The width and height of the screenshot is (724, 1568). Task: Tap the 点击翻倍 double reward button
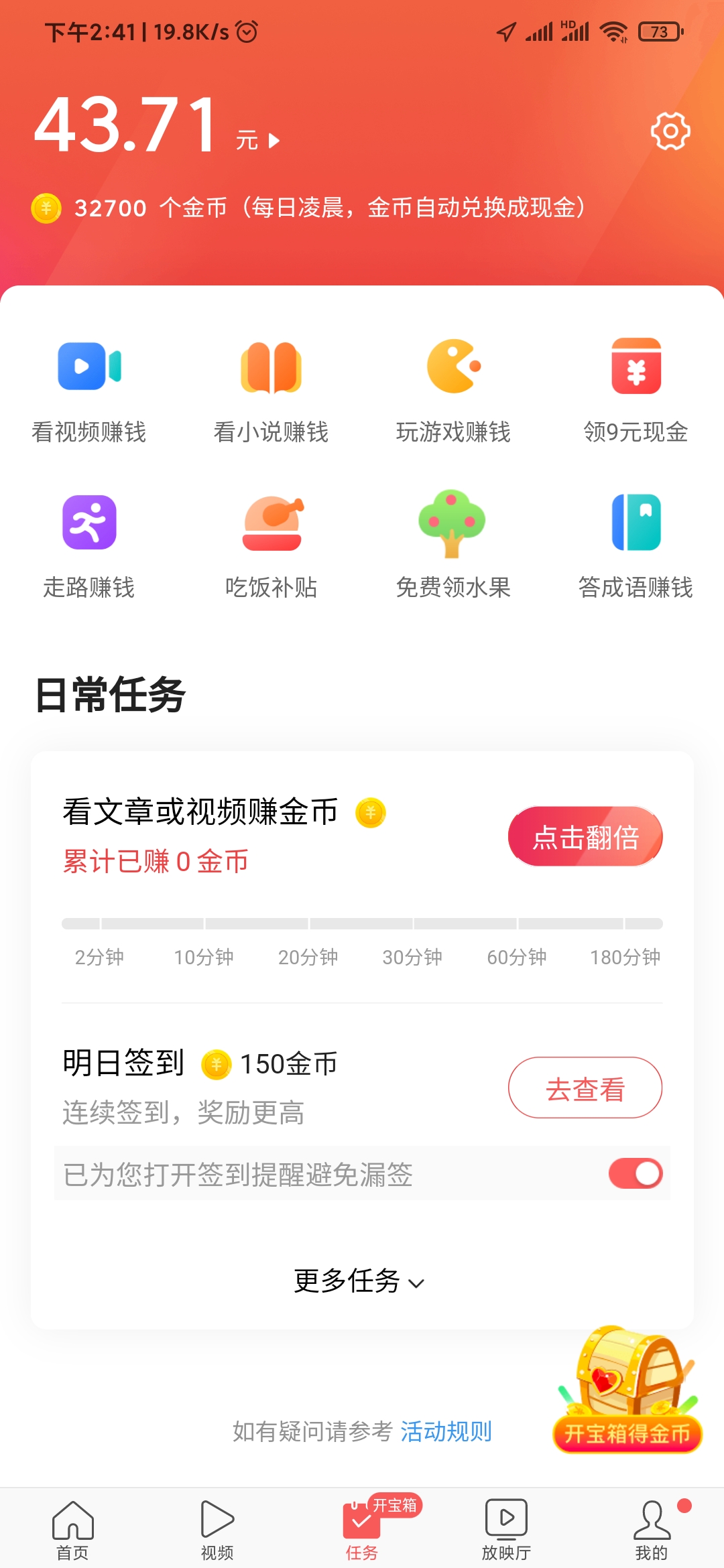pos(585,837)
